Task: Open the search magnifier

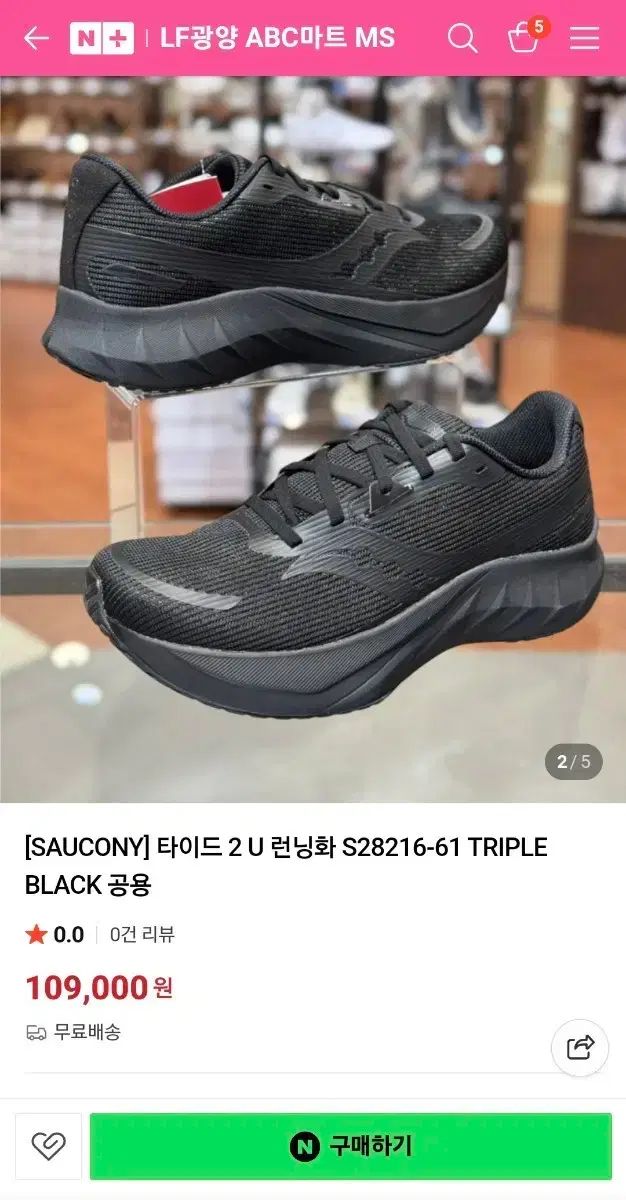Action: (x=462, y=39)
